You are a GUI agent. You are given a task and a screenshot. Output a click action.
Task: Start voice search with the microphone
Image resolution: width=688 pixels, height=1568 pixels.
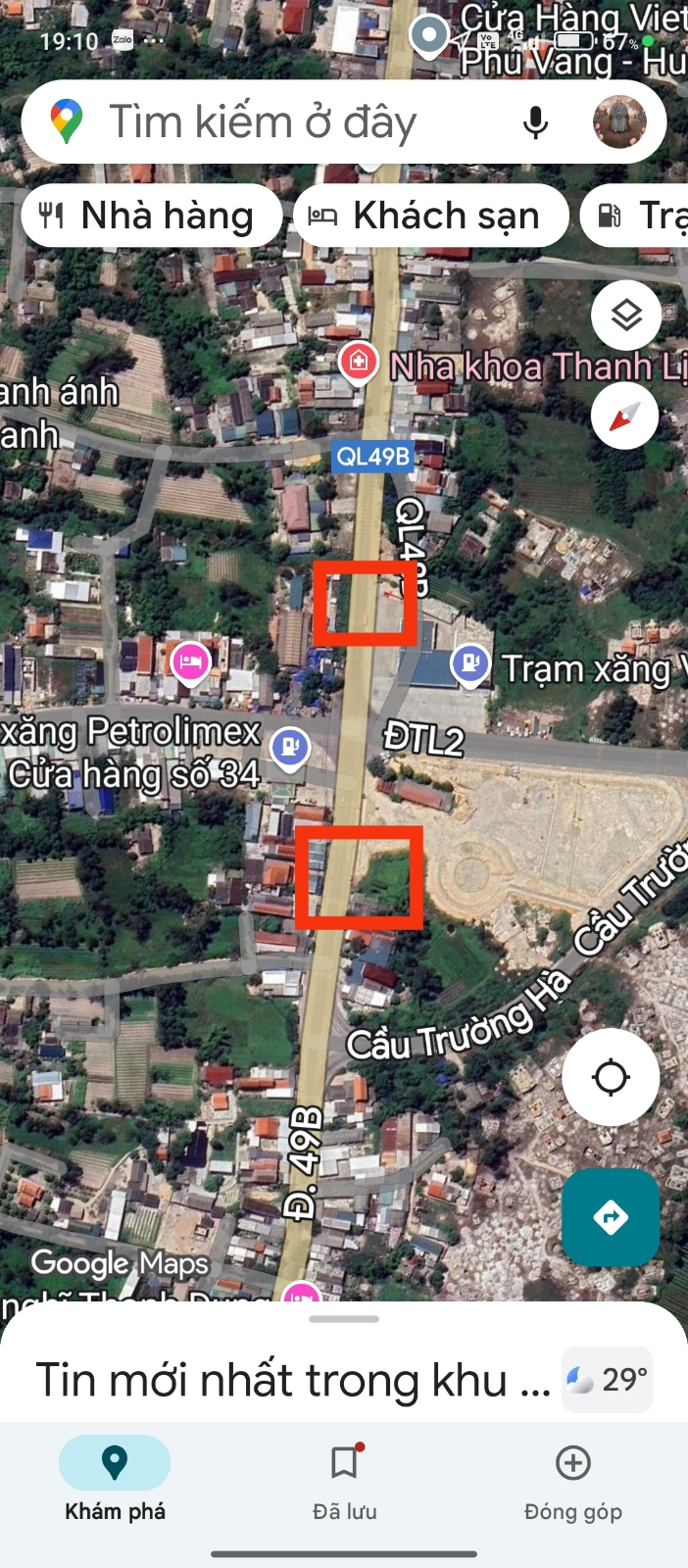(x=535, y=123)
